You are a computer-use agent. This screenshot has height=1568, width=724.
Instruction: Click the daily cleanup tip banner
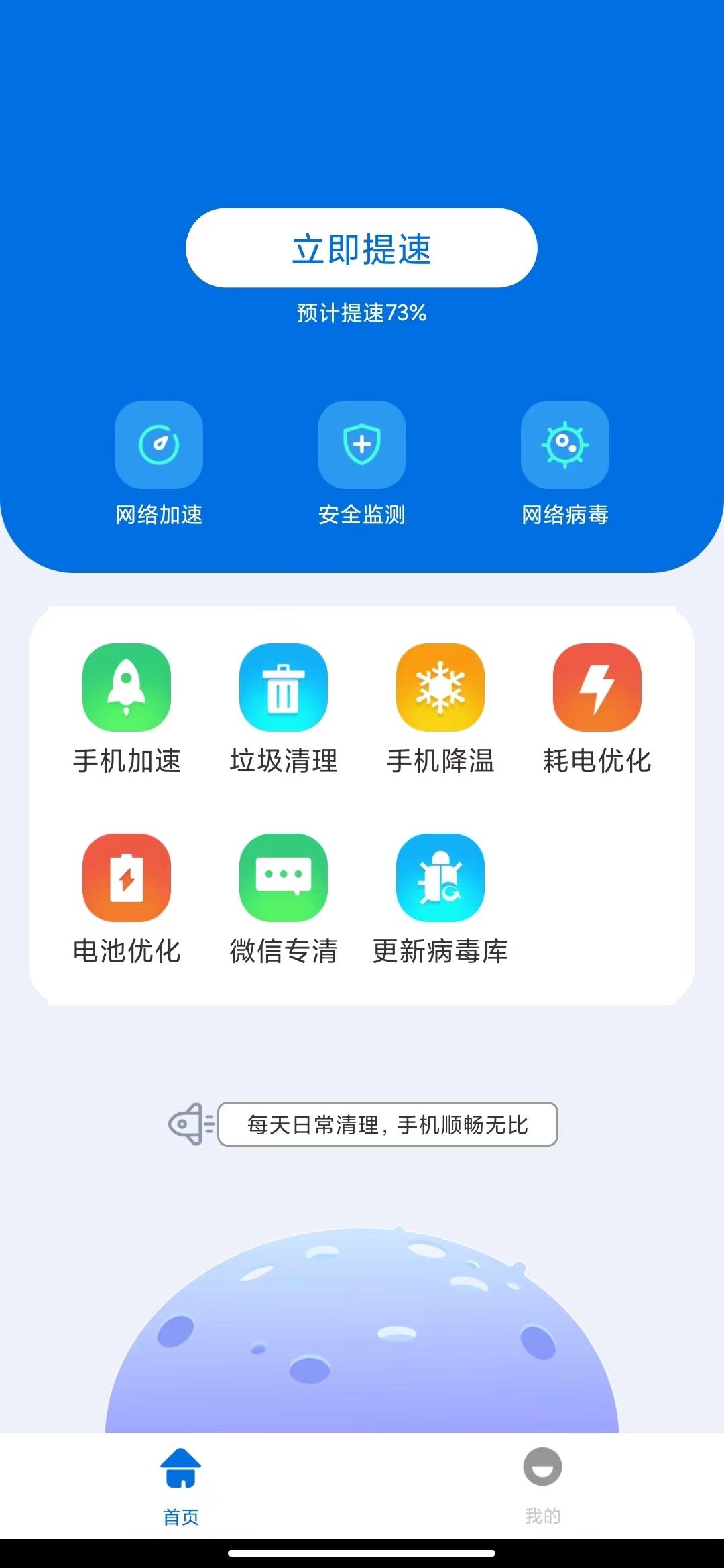pos(387,1124)
